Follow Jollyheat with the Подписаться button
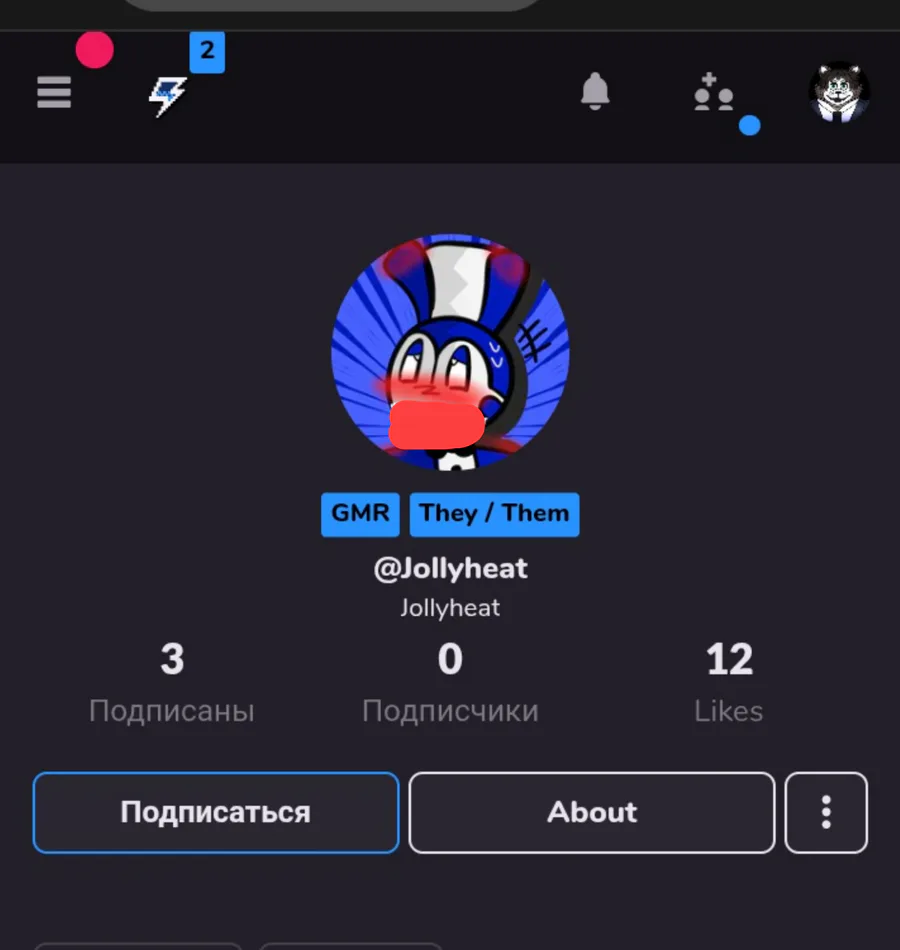 [216, 812]
